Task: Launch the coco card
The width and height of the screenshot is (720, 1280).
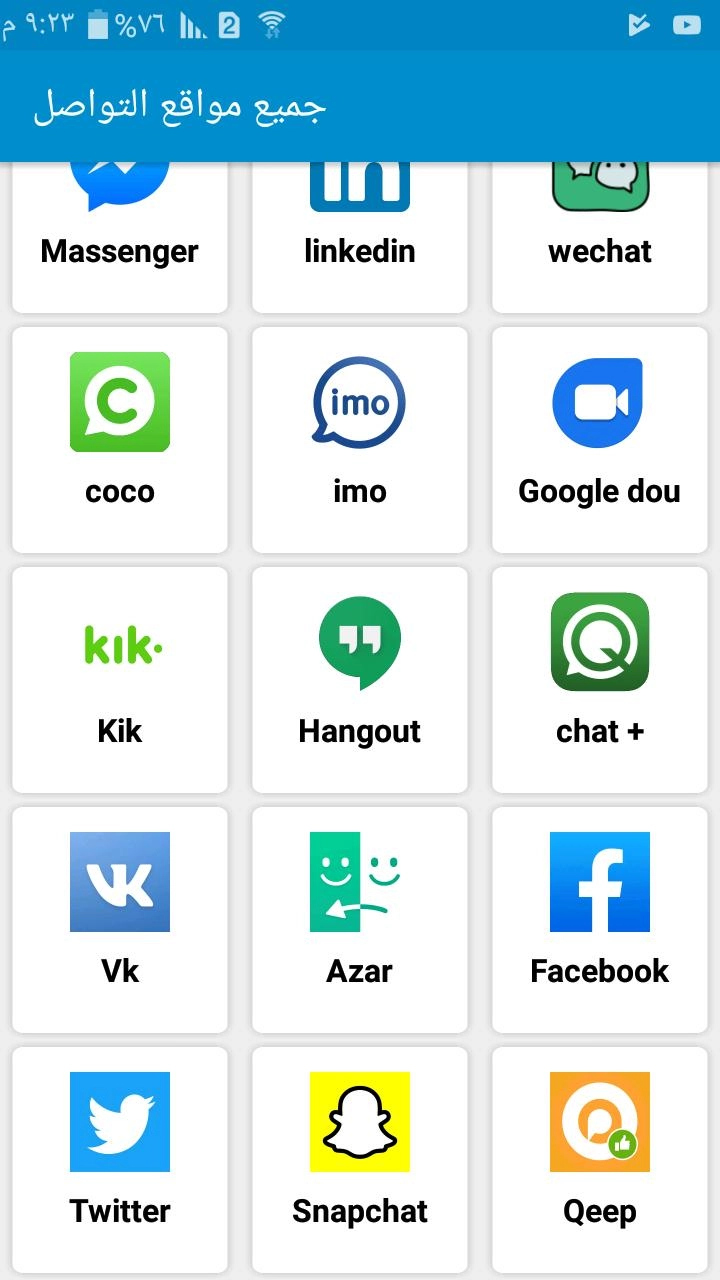Action: [x=120, y=440]
